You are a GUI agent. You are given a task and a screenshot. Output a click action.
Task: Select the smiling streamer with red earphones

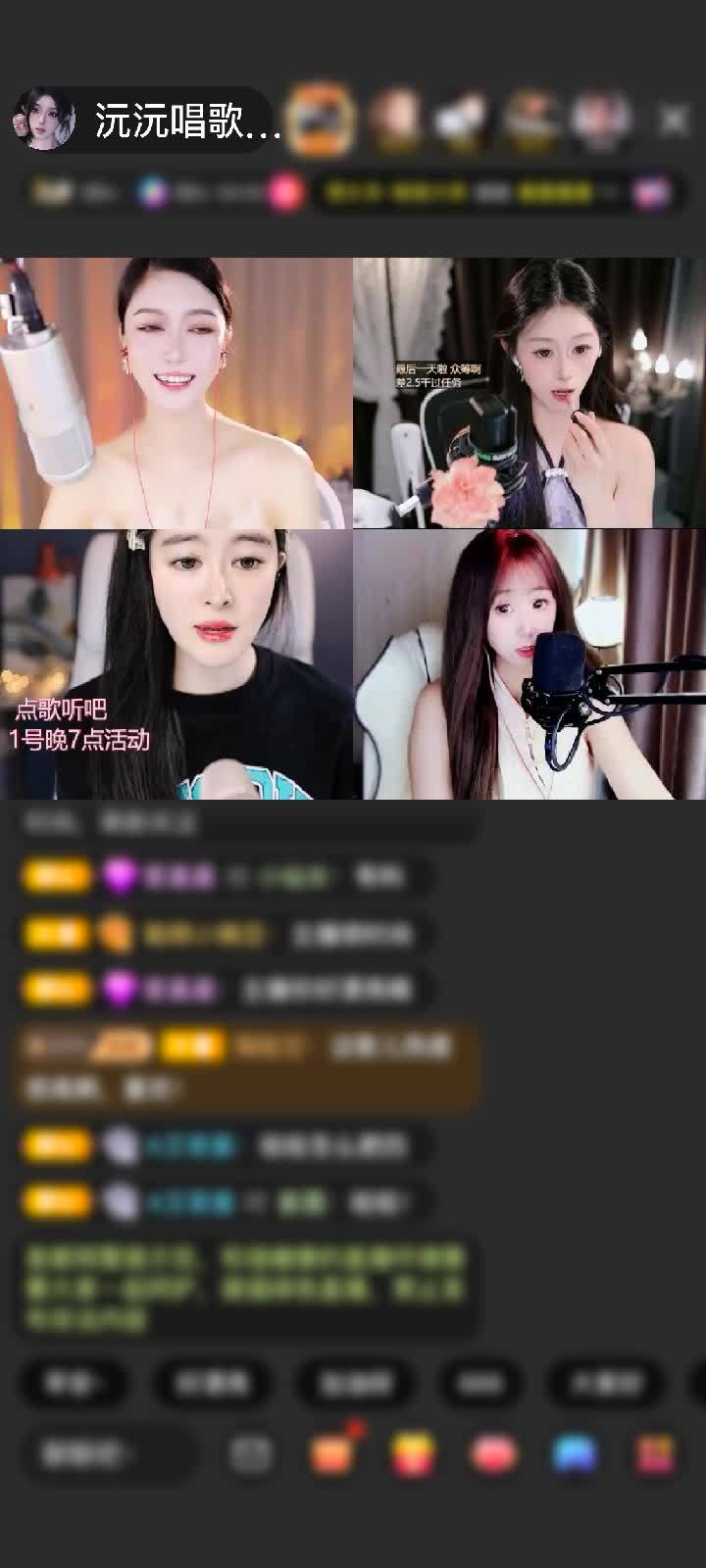click(x=176, y=392)
